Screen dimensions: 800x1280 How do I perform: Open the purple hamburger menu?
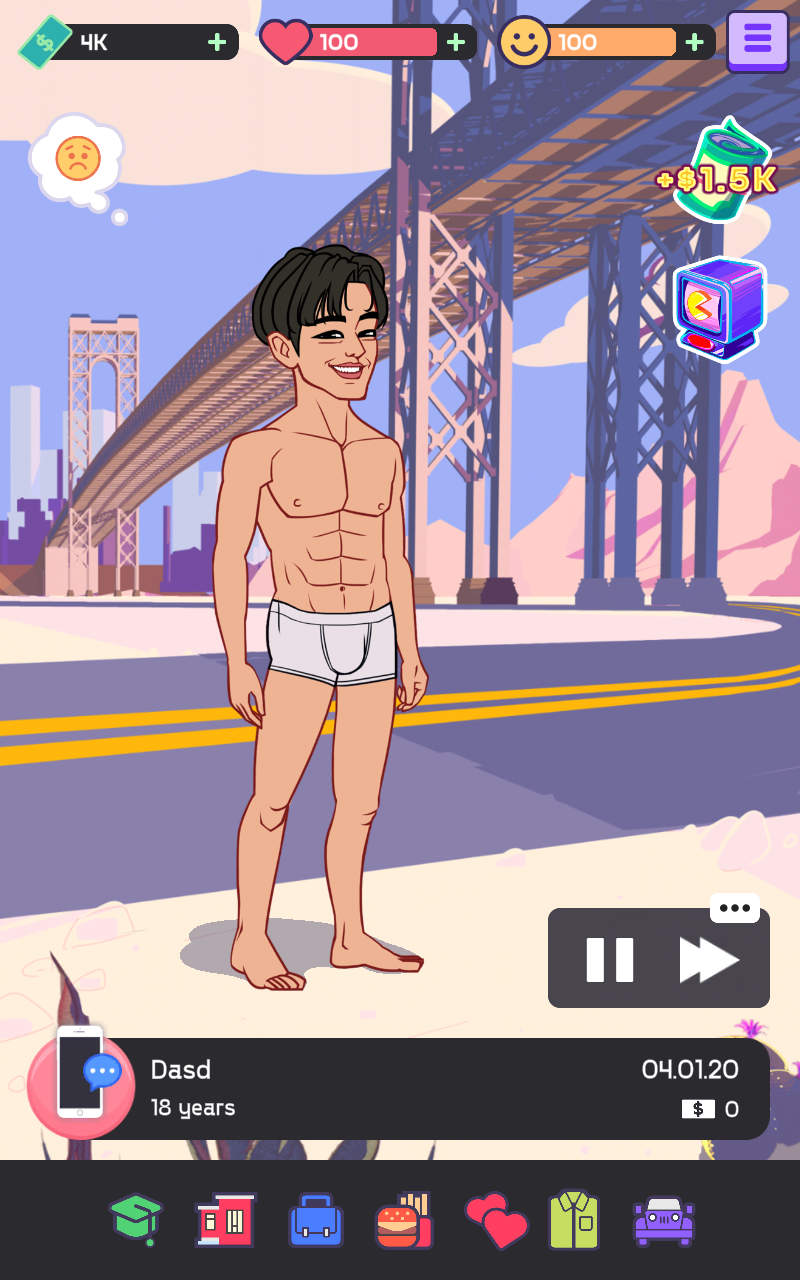[757, 41]
